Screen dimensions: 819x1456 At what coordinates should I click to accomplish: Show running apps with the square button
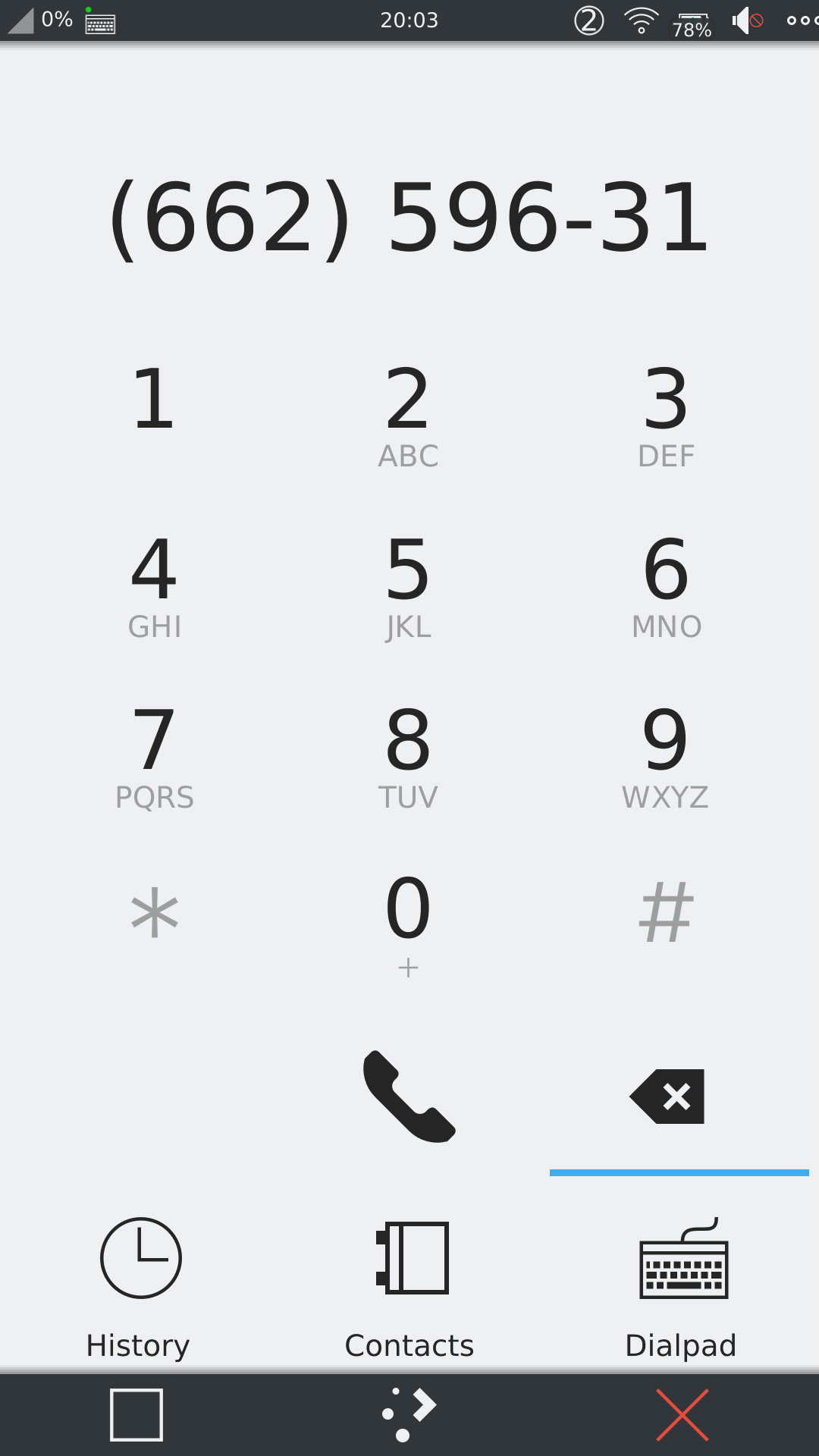(x=136, y=1415)
